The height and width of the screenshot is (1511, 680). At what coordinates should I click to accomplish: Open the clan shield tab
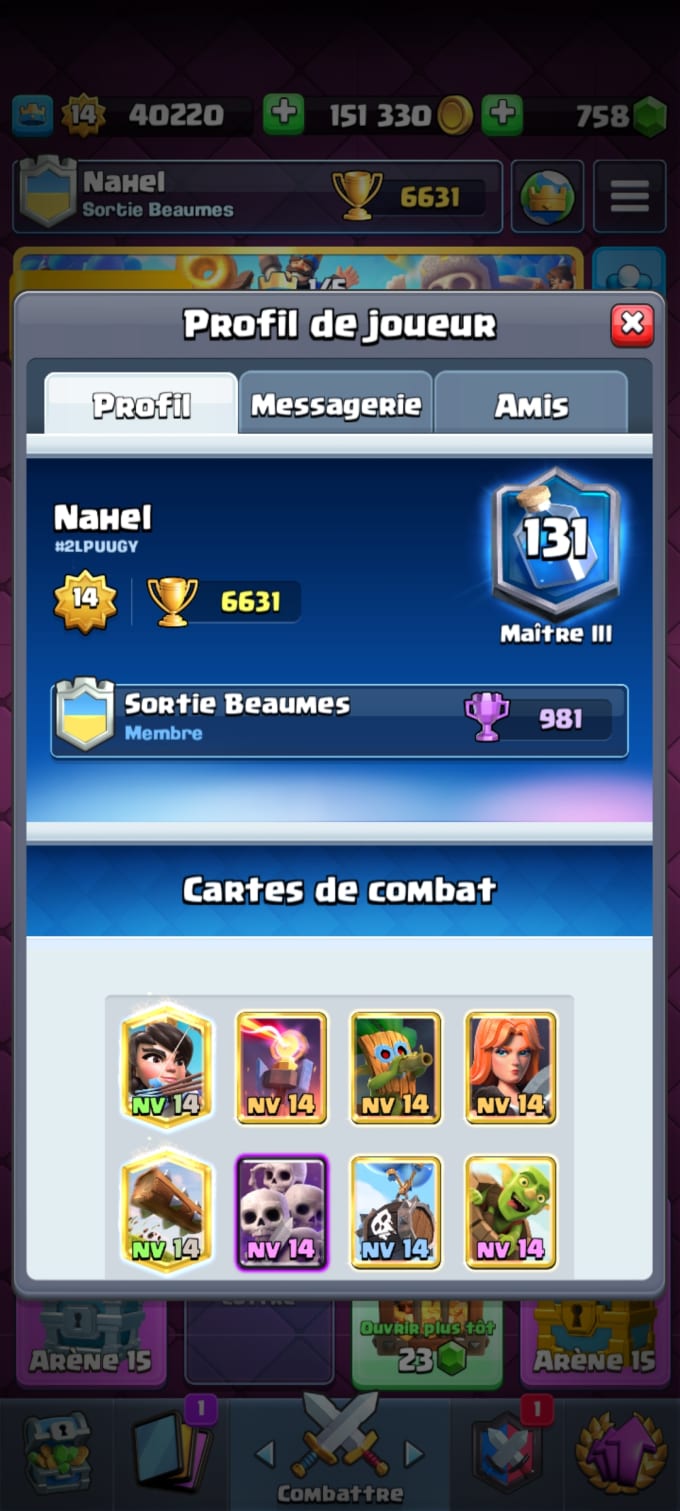[x=508, y=1453]
